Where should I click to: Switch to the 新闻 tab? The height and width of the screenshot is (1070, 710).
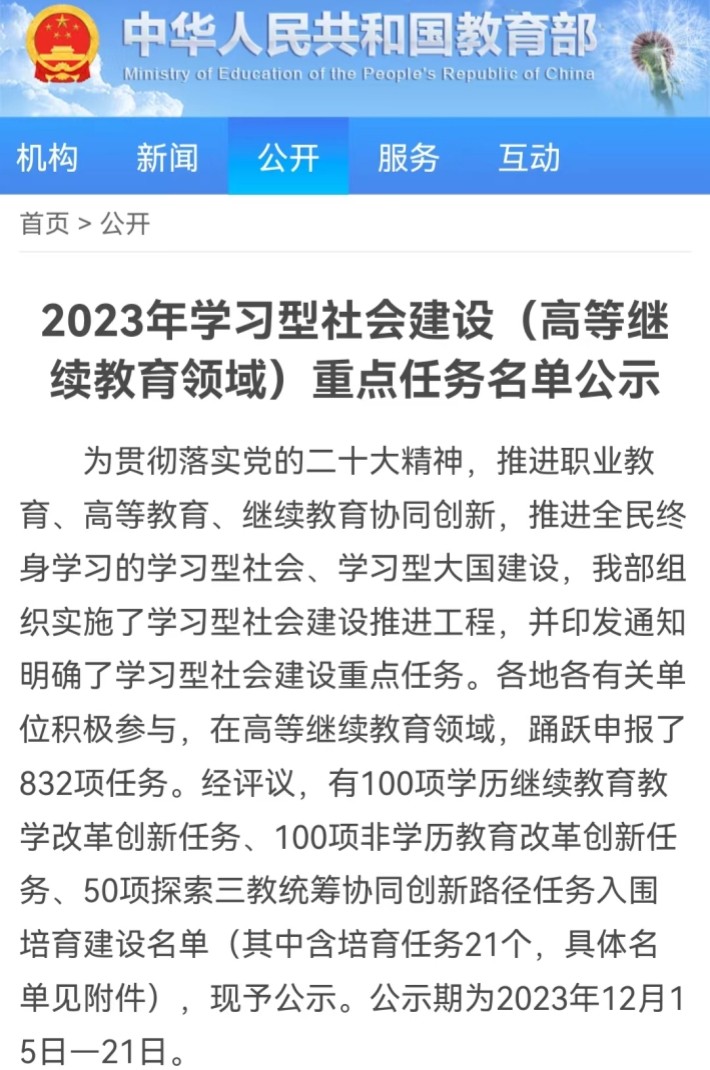click(x=167, y=158)
